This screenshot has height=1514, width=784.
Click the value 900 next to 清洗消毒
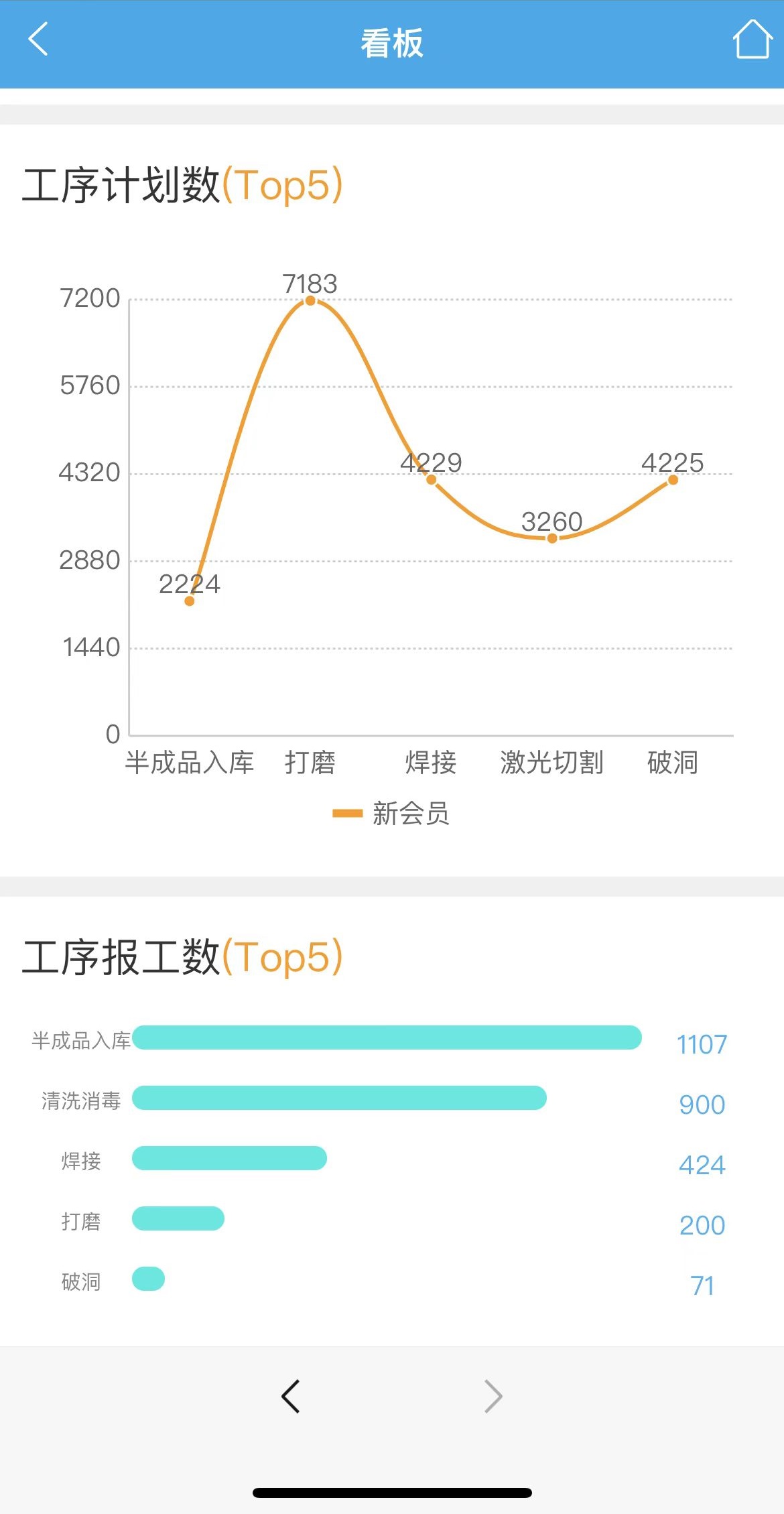pyautogui.click(x=702, y=1105)
